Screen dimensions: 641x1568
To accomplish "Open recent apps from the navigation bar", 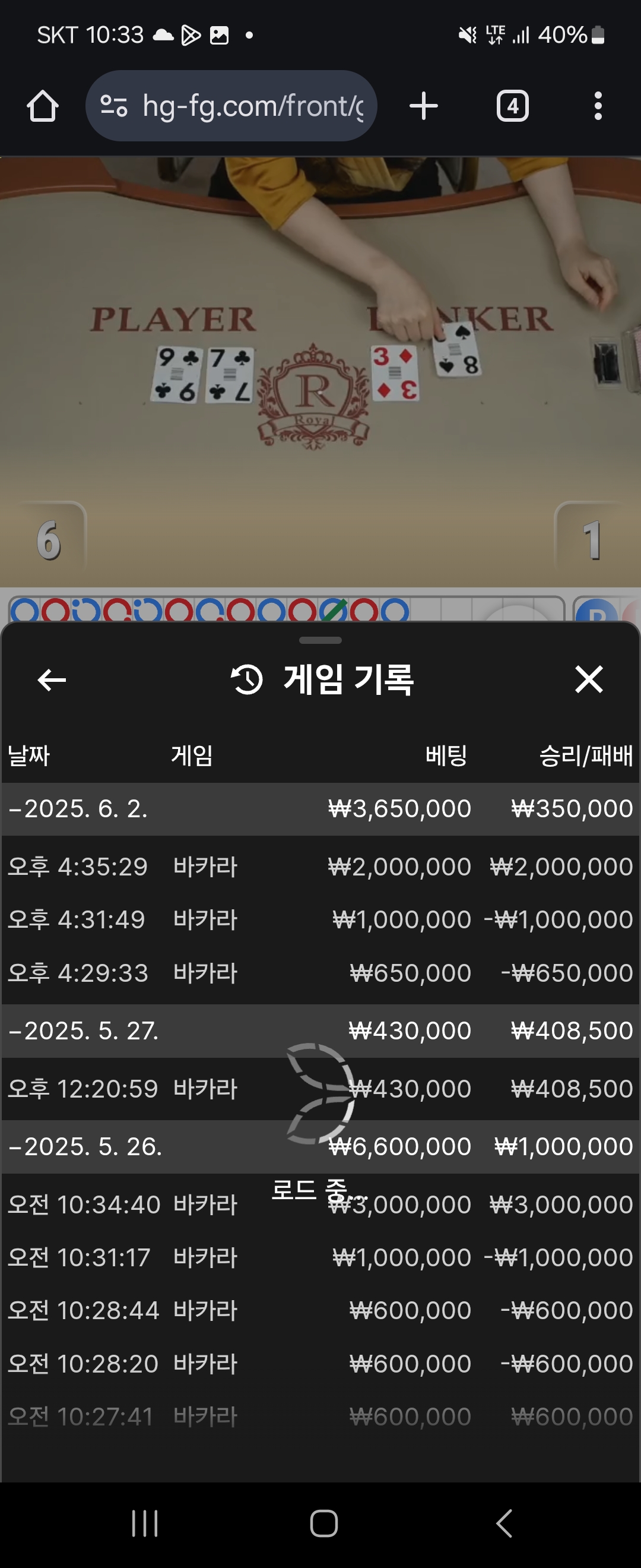I will tap(145, 1523).
